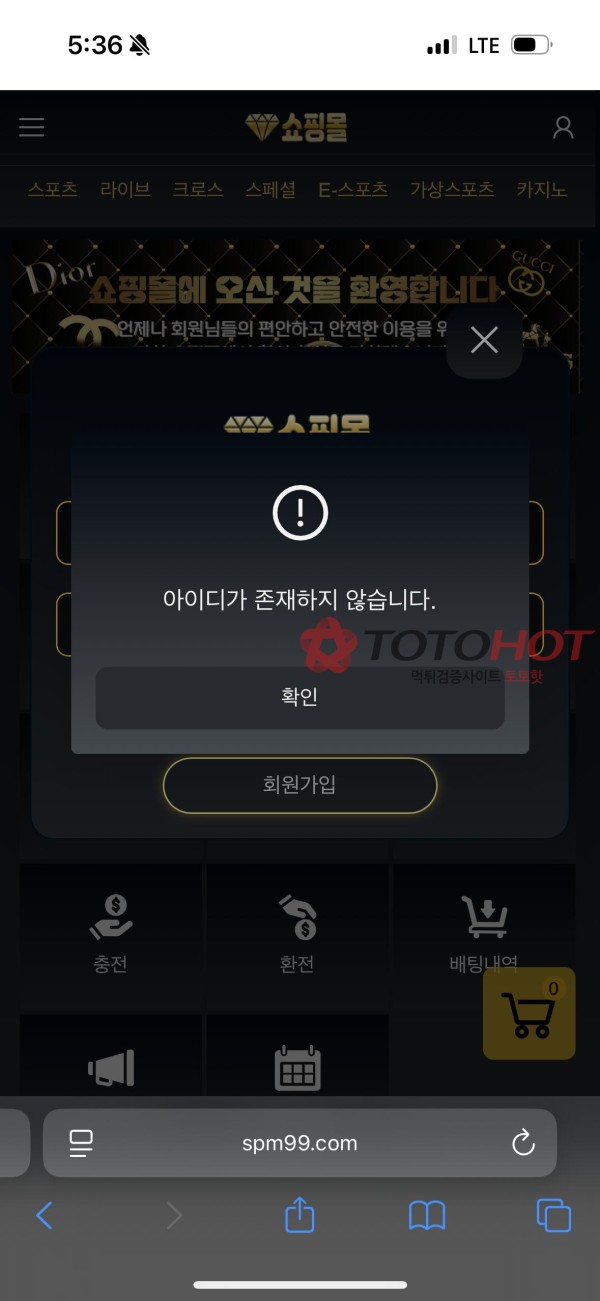600x1301 pixels.
Task: Open the 충전 deposit tile
Action: [x=110, y=932]
